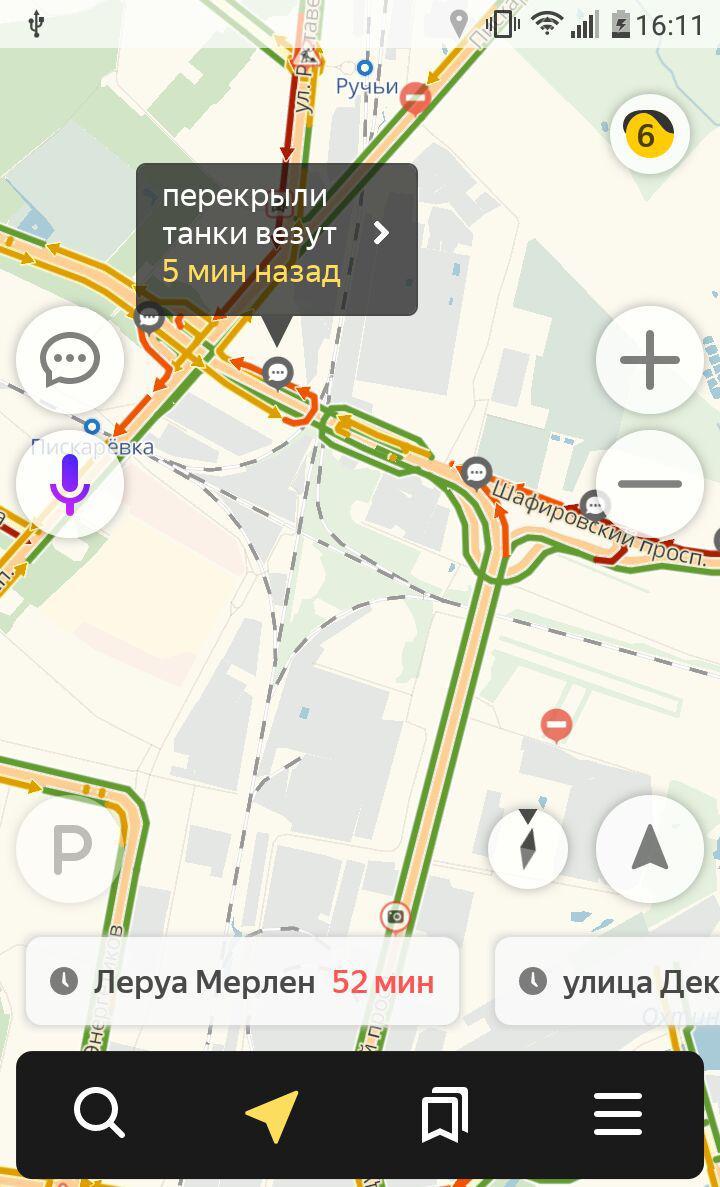
Task: Open the speed camera marker on the road
Action: tap(395, 918)
